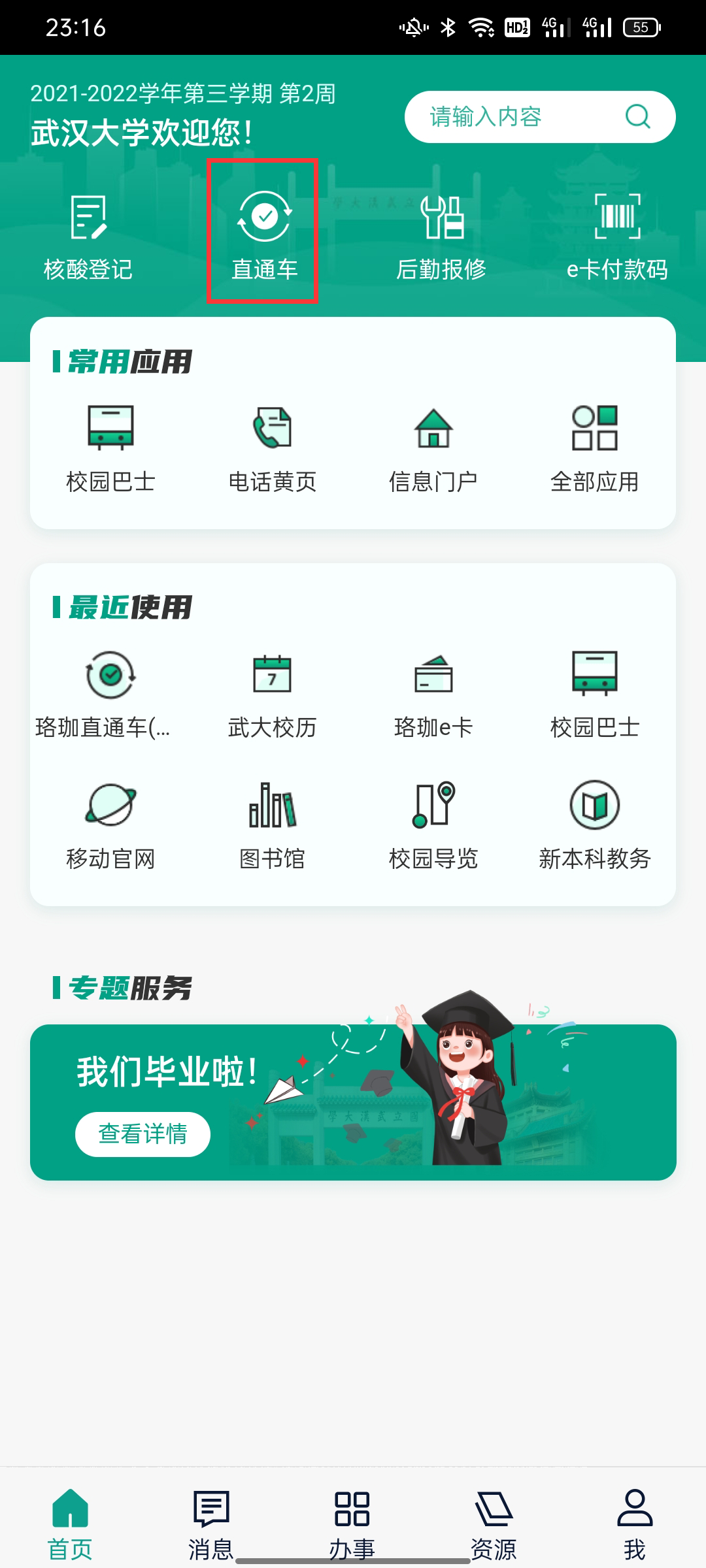Open the 我 profile tab
This screenshot has width=706, height=1568.
pos(635,1524)
